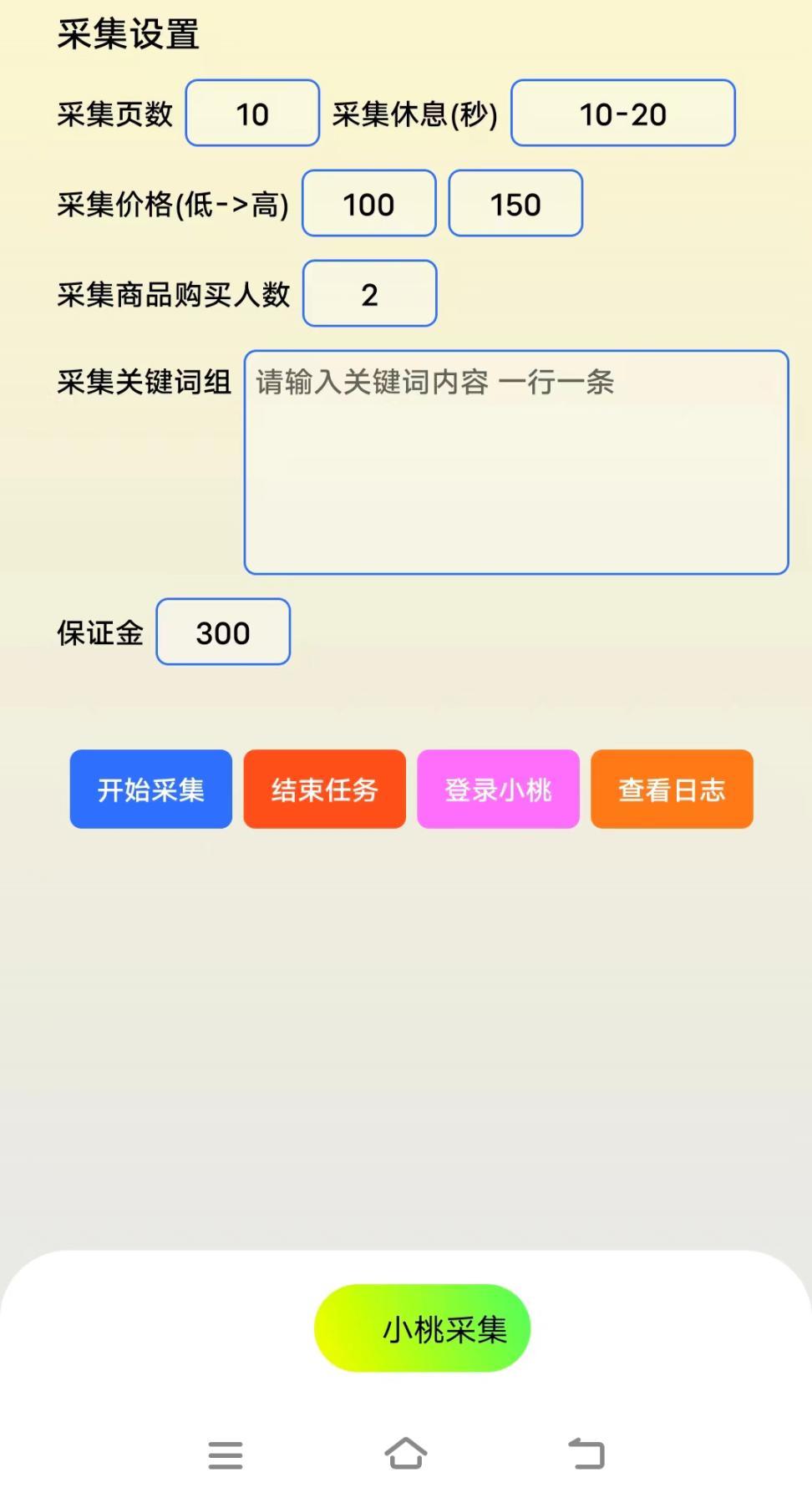Tap the Home navigation icon
This screenshot has height=1503, width=812.
click(406, 1454)
